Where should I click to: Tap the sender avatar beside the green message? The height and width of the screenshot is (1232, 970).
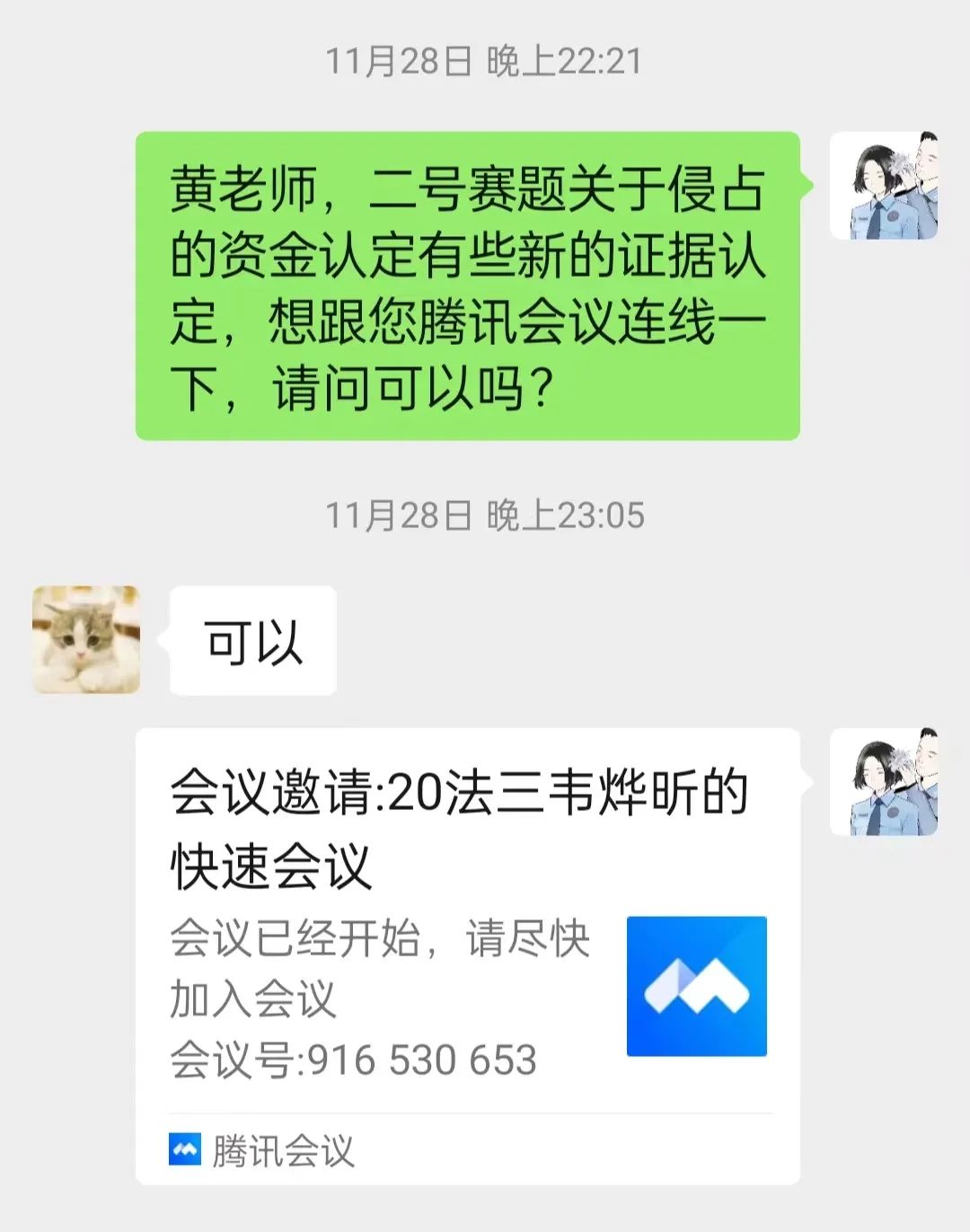click(x=884, y=186)
